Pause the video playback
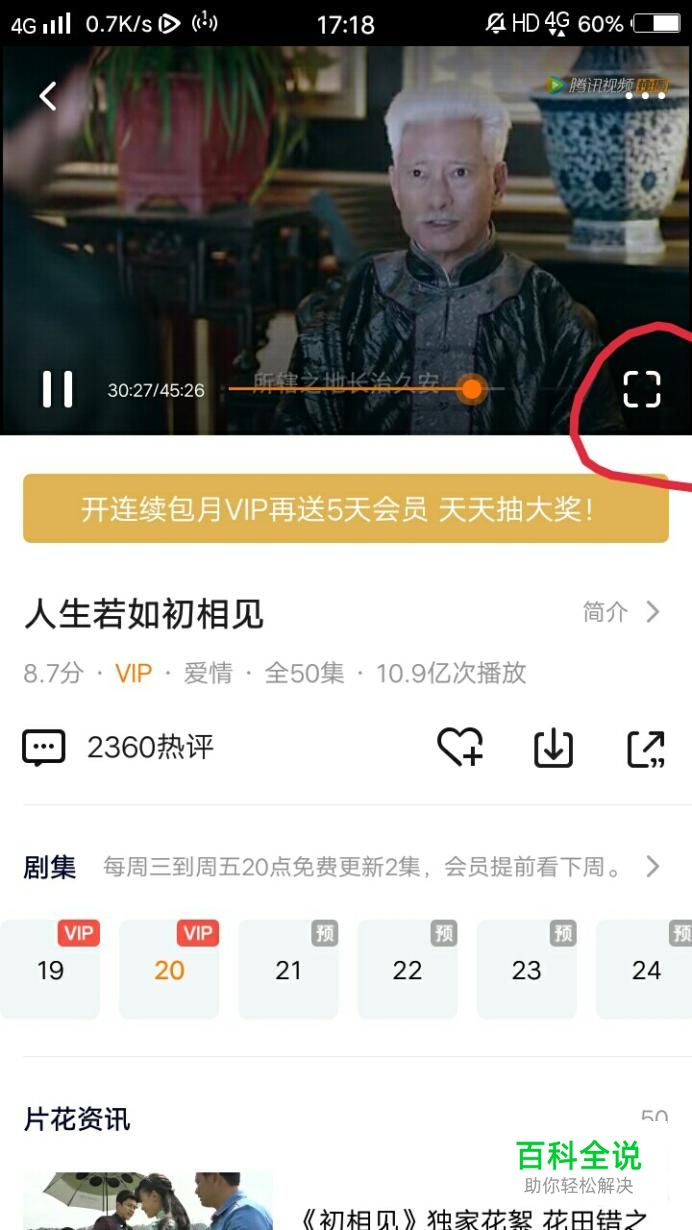Viewport: 692px width, 1230px height. (57, 389)
